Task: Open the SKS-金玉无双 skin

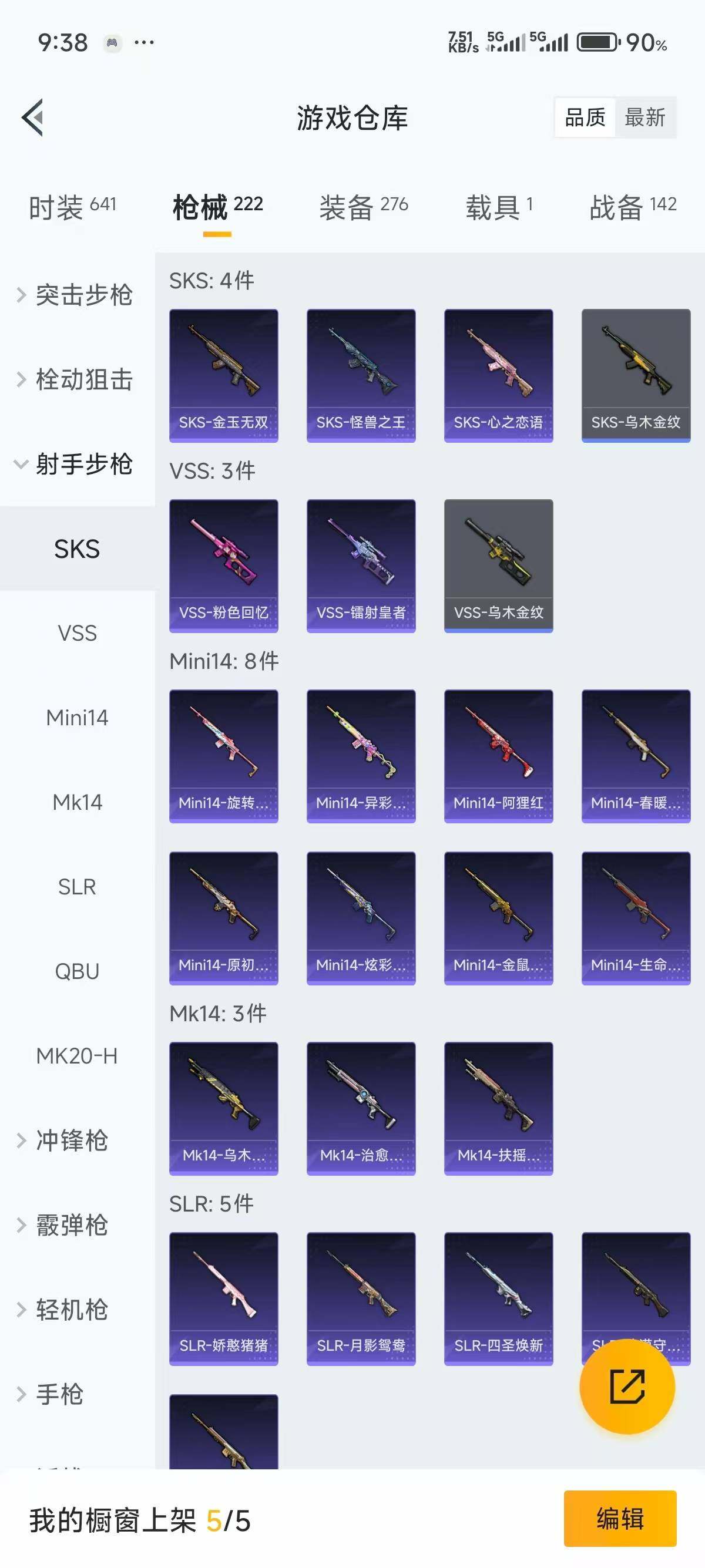Action: coord(223,375)
